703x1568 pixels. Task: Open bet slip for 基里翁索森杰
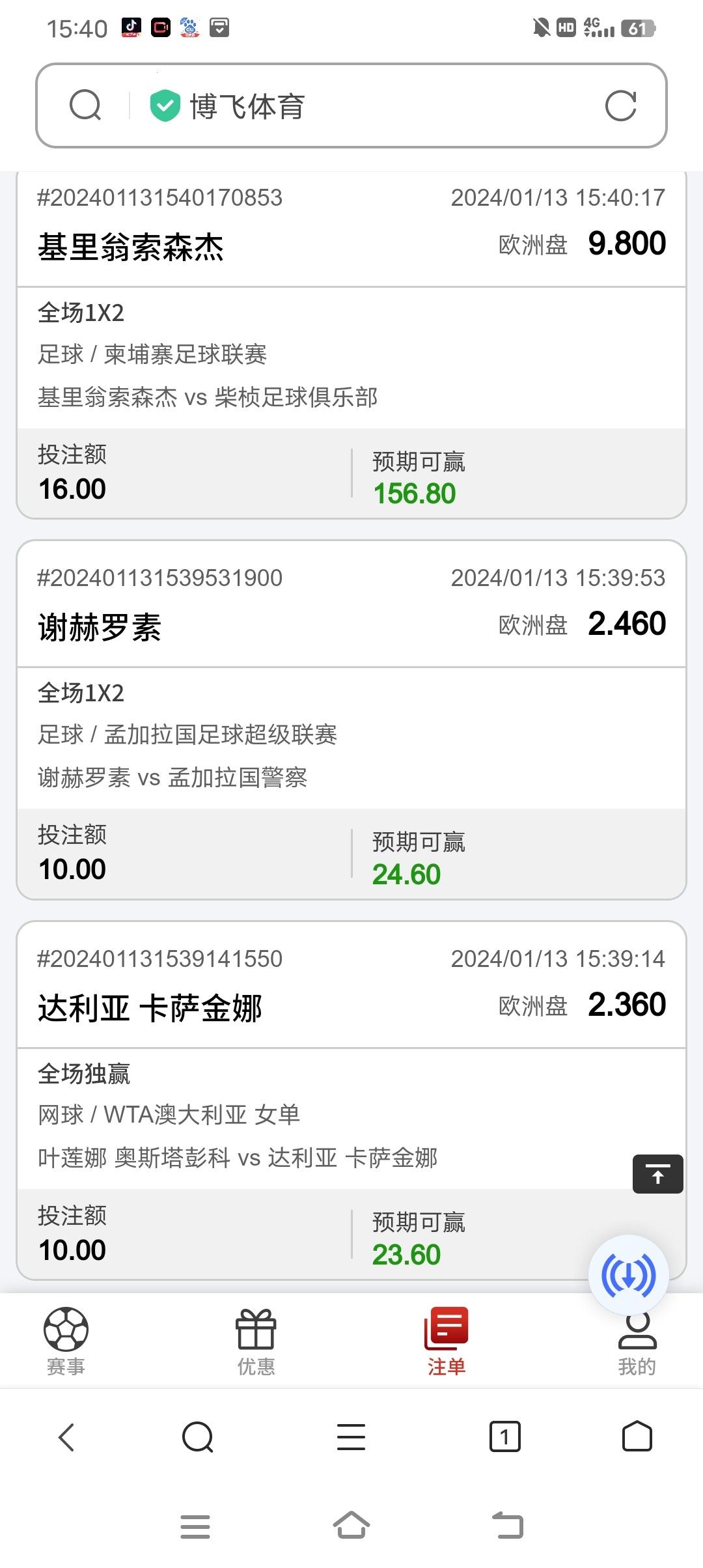351,345
